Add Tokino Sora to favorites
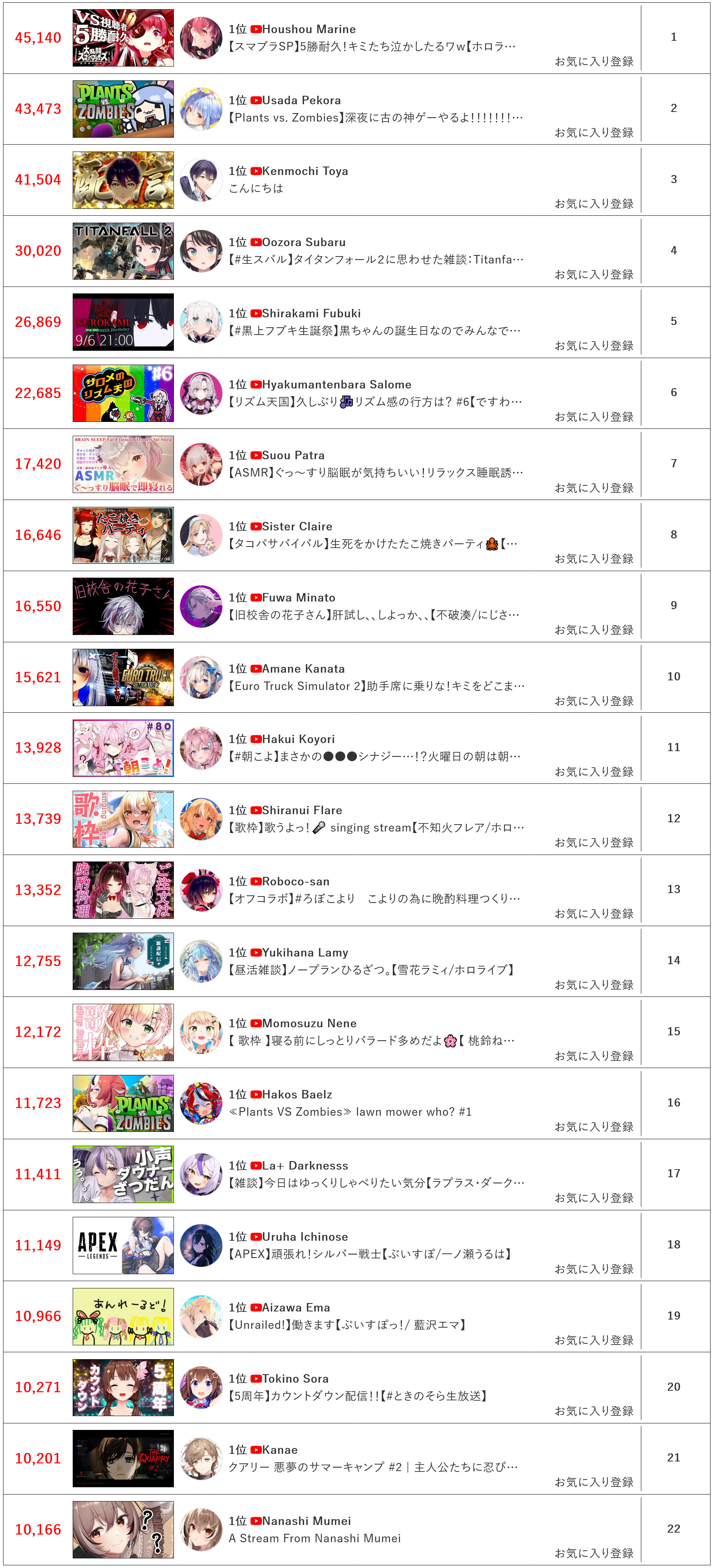The height and width of the screenshot is (1568, 714). pyautogui.click(x=594, y=1411)
